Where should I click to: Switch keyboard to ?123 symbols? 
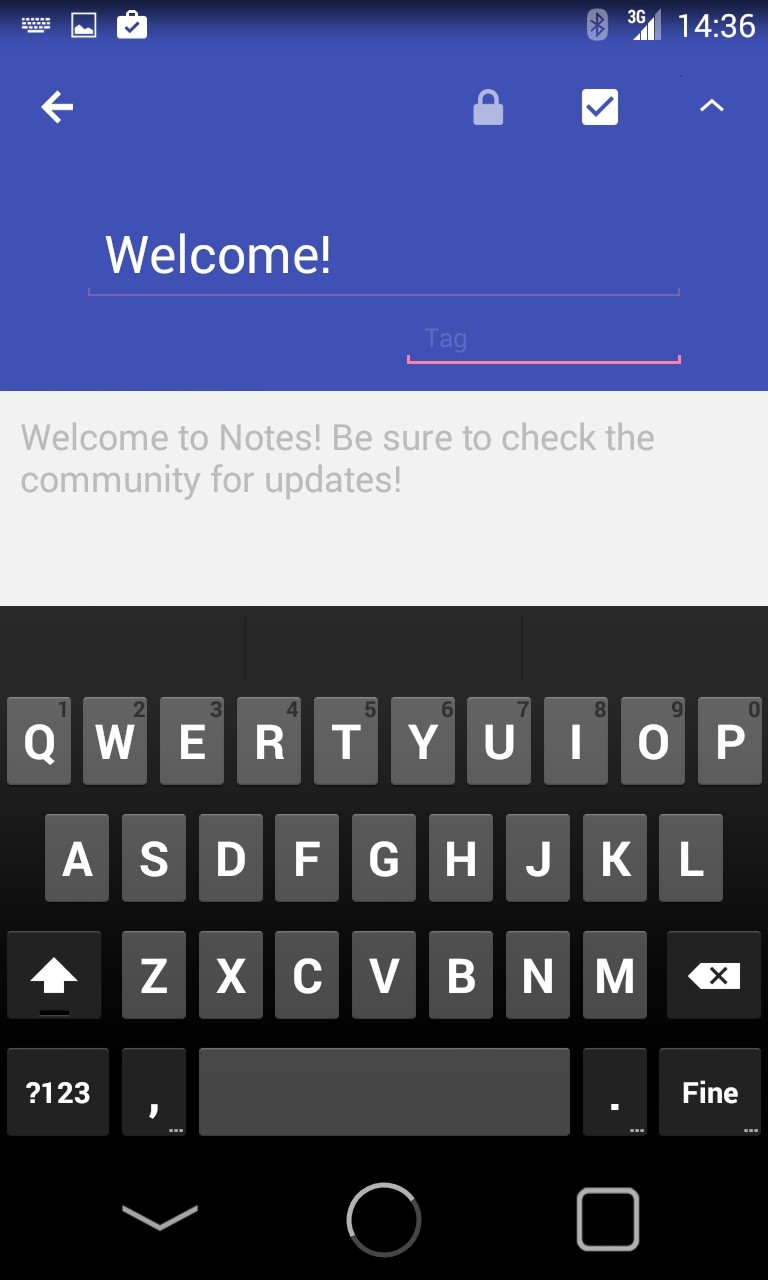[58, 1092]
